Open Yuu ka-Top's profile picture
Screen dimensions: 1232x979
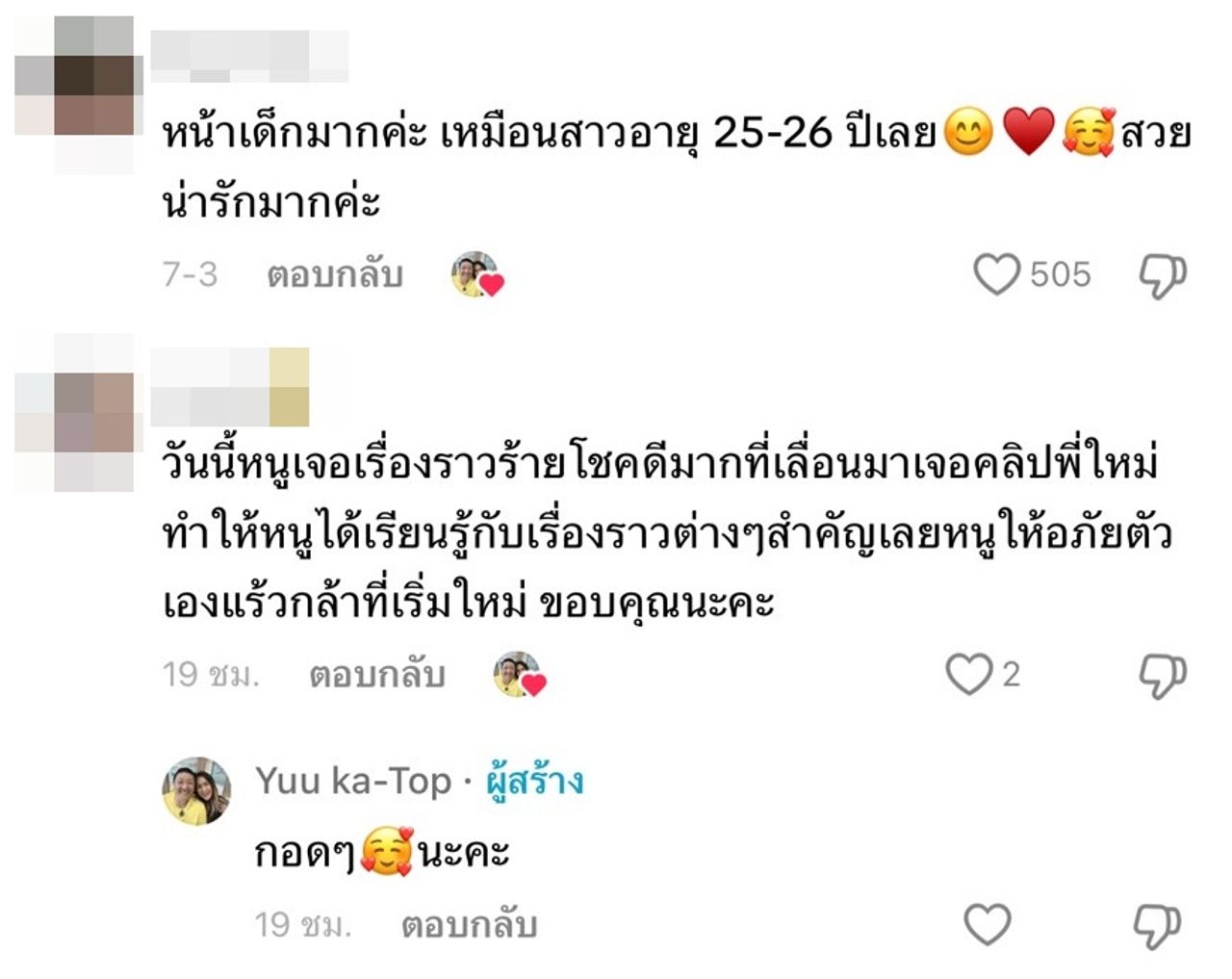[x=196, y=790]
